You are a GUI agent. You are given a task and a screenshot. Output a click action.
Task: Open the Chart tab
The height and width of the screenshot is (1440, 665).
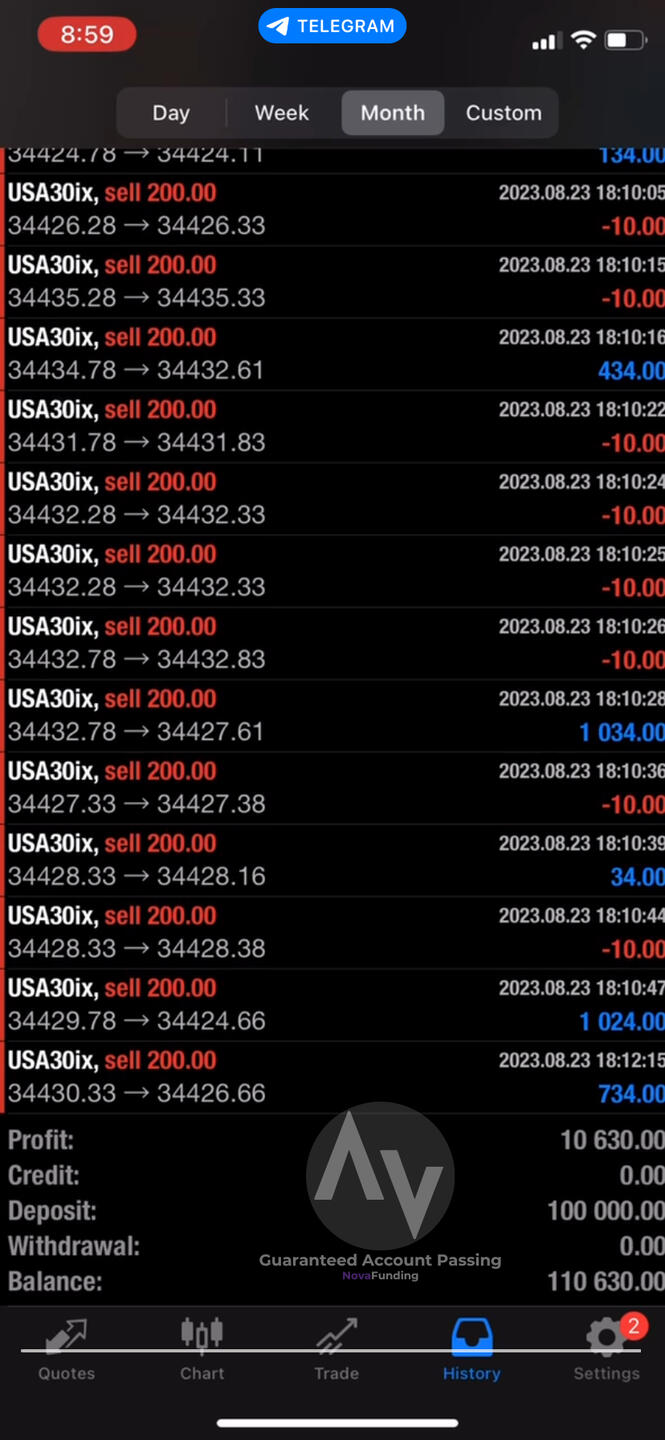202,1350
